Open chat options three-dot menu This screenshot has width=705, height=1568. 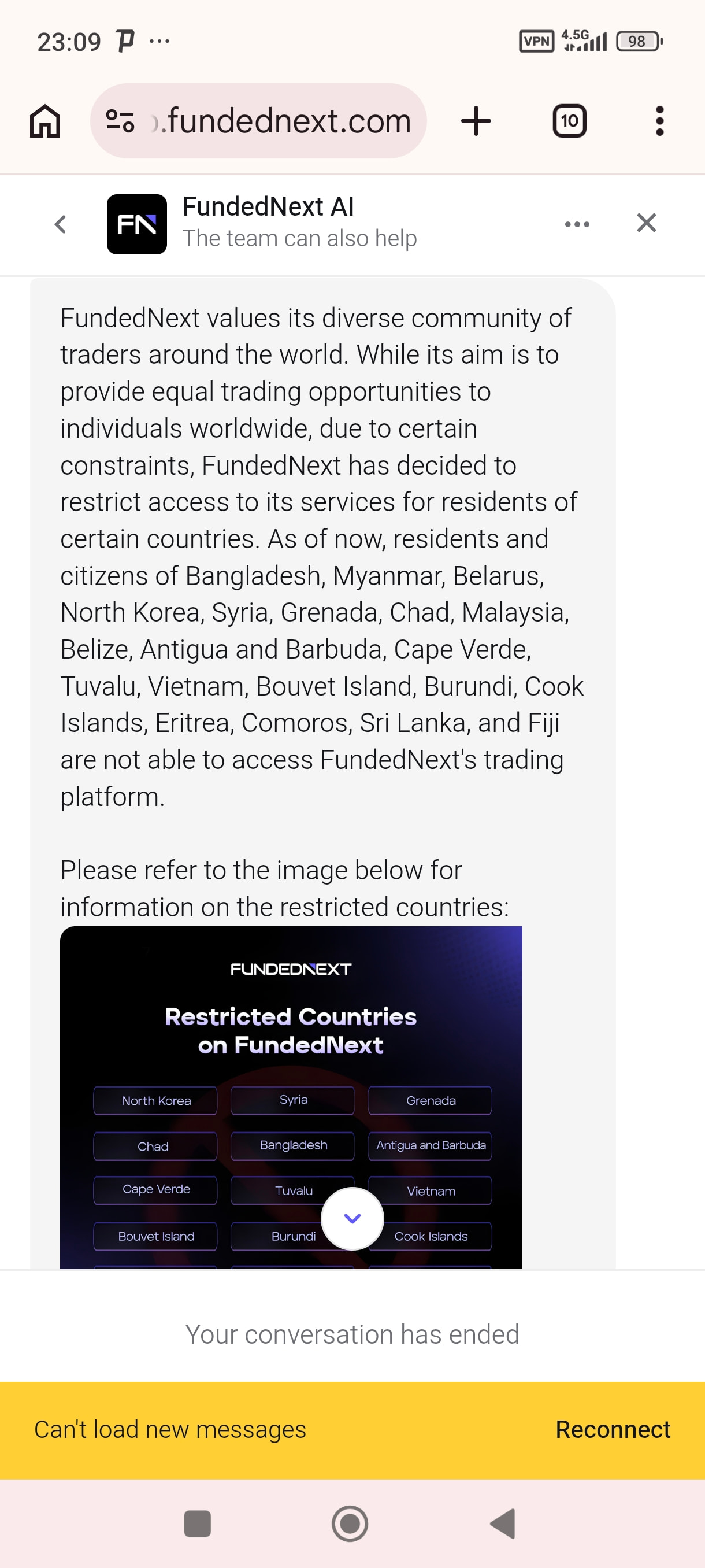coord(577,224)
